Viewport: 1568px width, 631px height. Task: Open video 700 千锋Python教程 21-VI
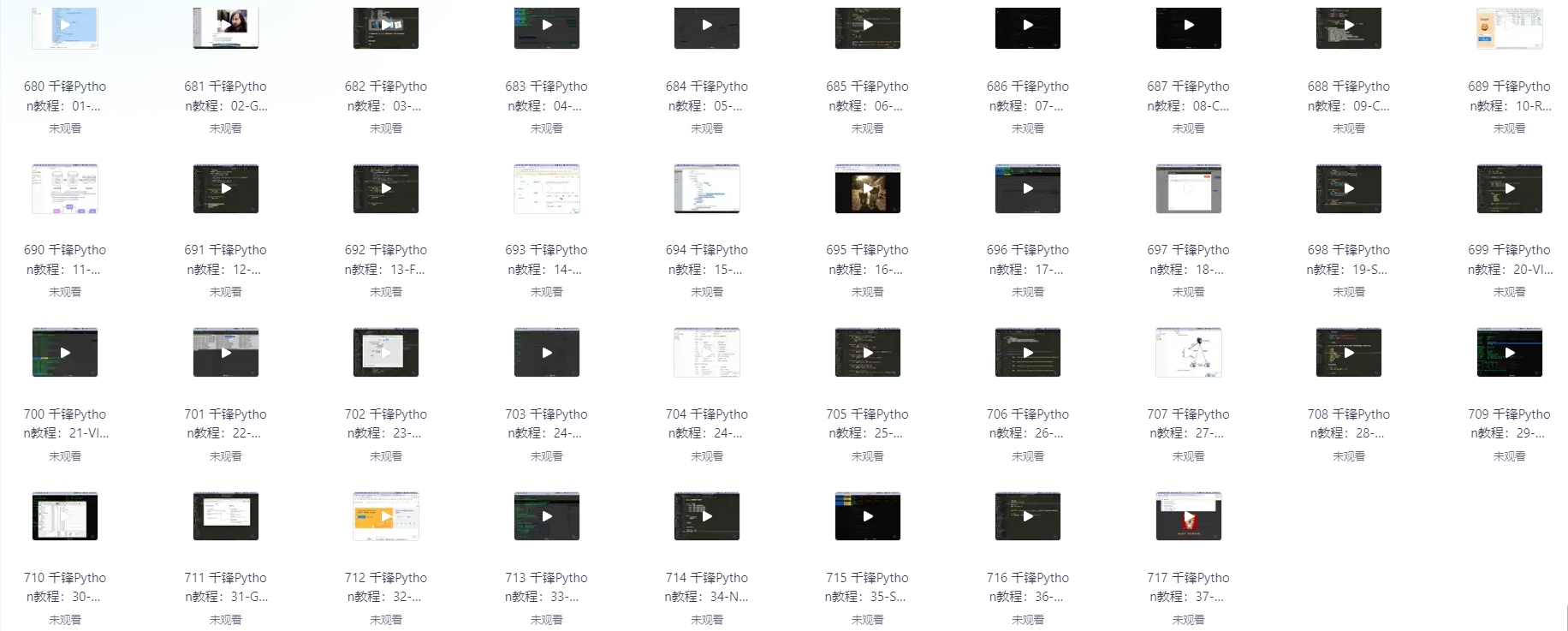[x=65, y=352]
